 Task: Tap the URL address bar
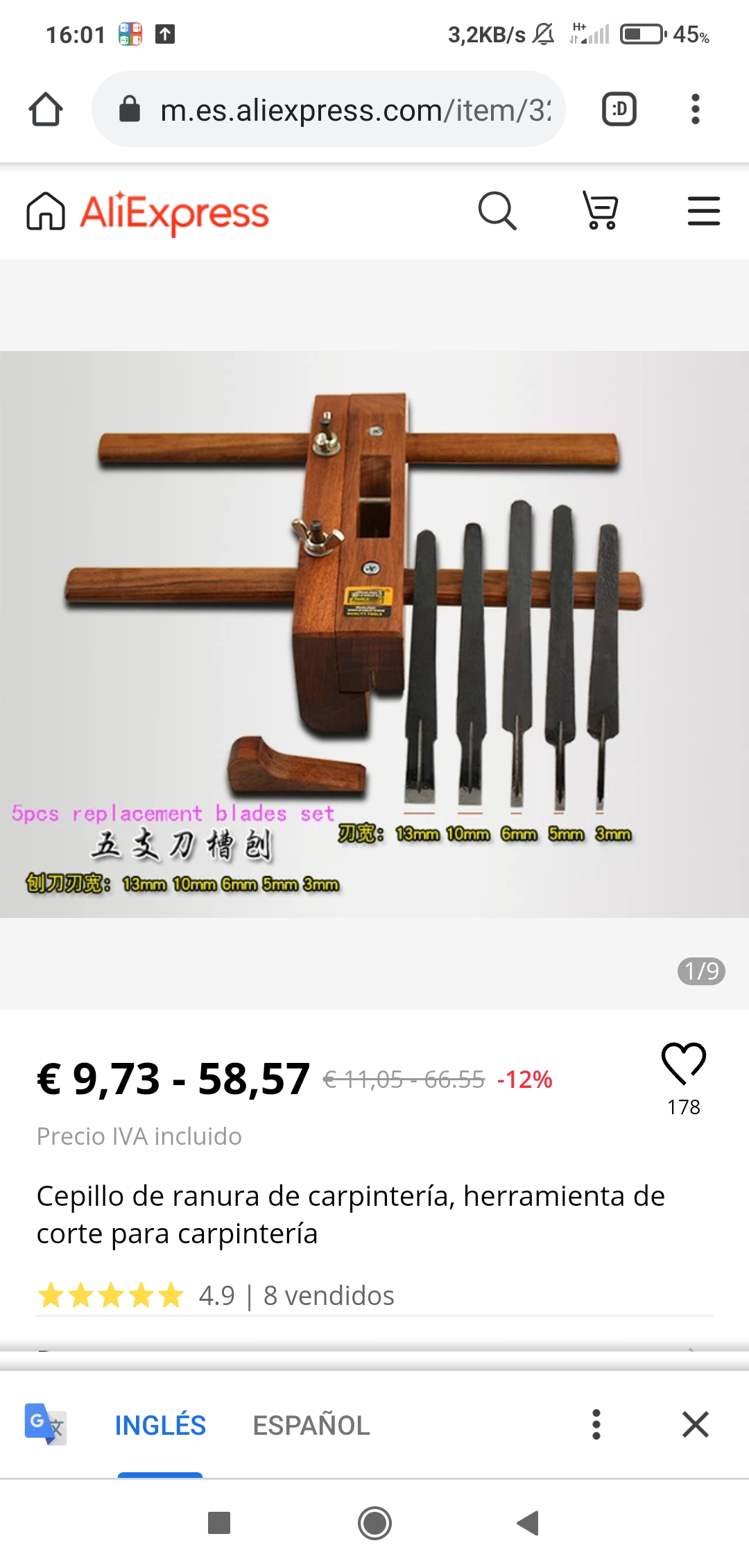(x=328, y=110)
